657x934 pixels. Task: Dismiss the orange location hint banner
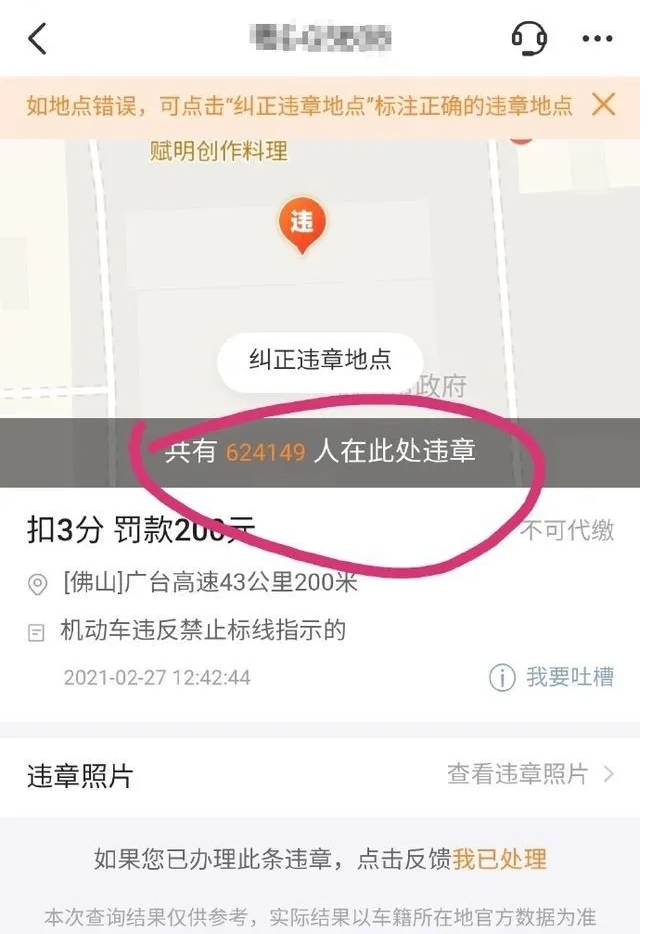click(x=603, y=104)
